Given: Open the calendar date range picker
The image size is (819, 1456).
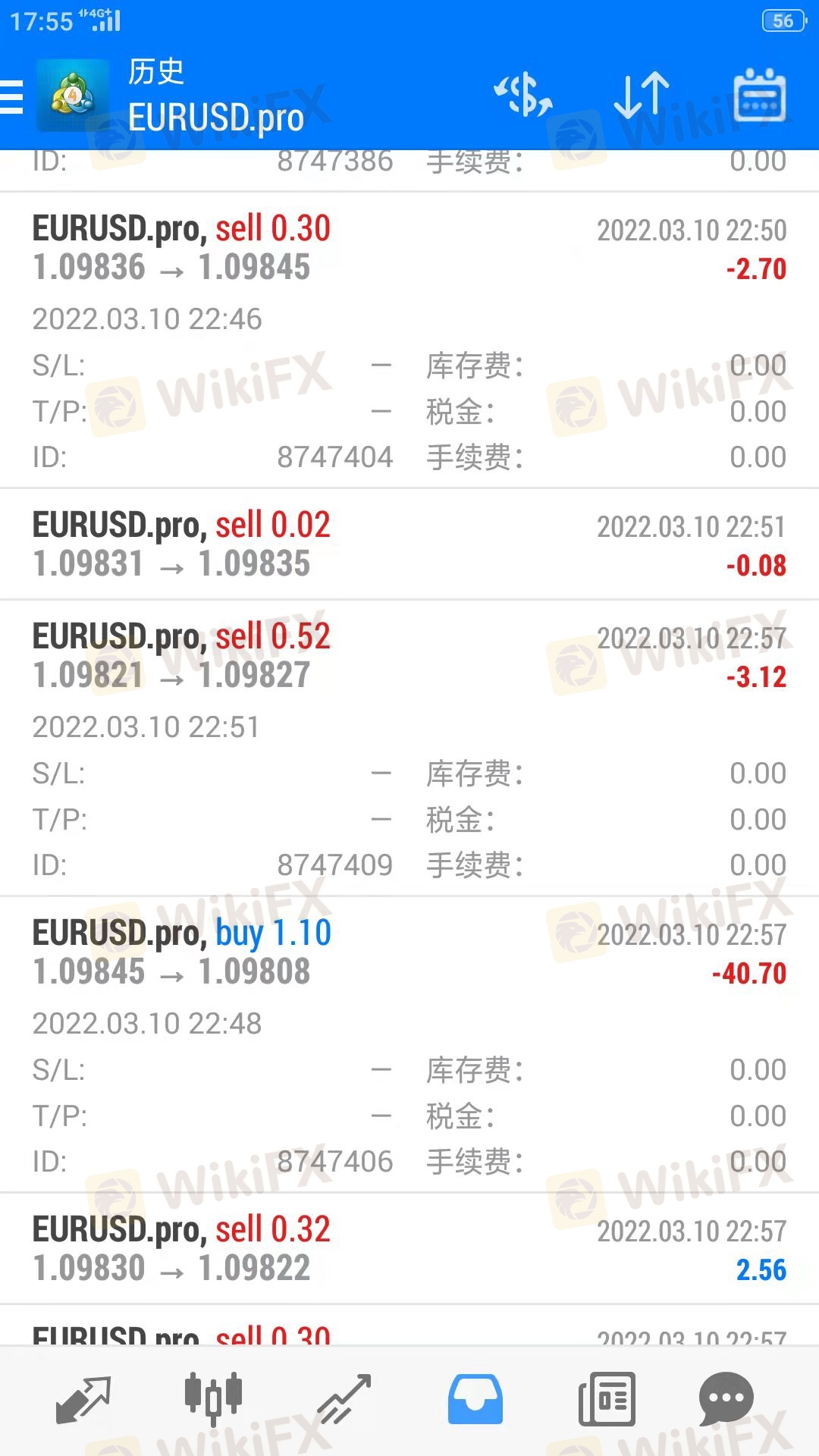Looking at the screenshot, I should pyautogui.click(x=759, y=96).
